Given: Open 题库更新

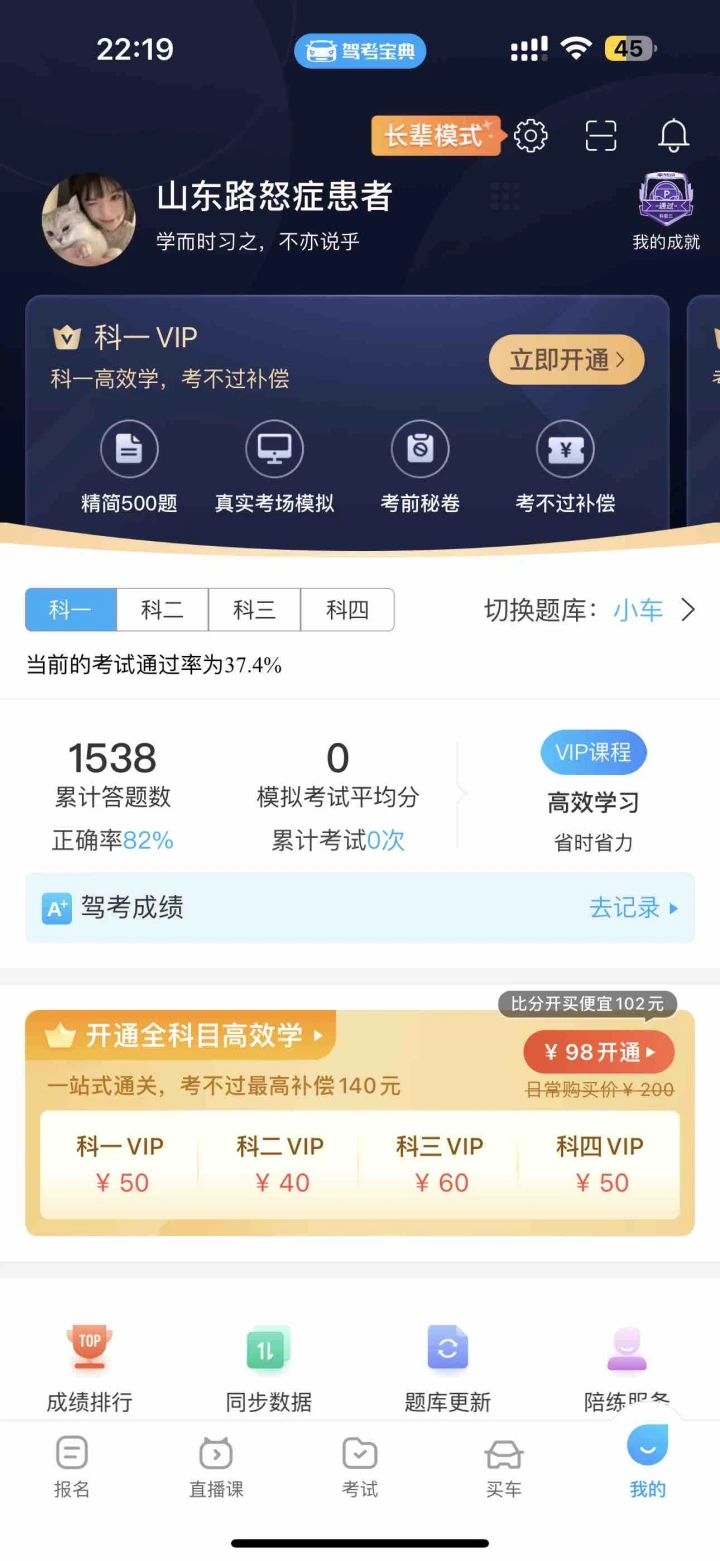Looking at the screenshot, I should click(447, 1368).
